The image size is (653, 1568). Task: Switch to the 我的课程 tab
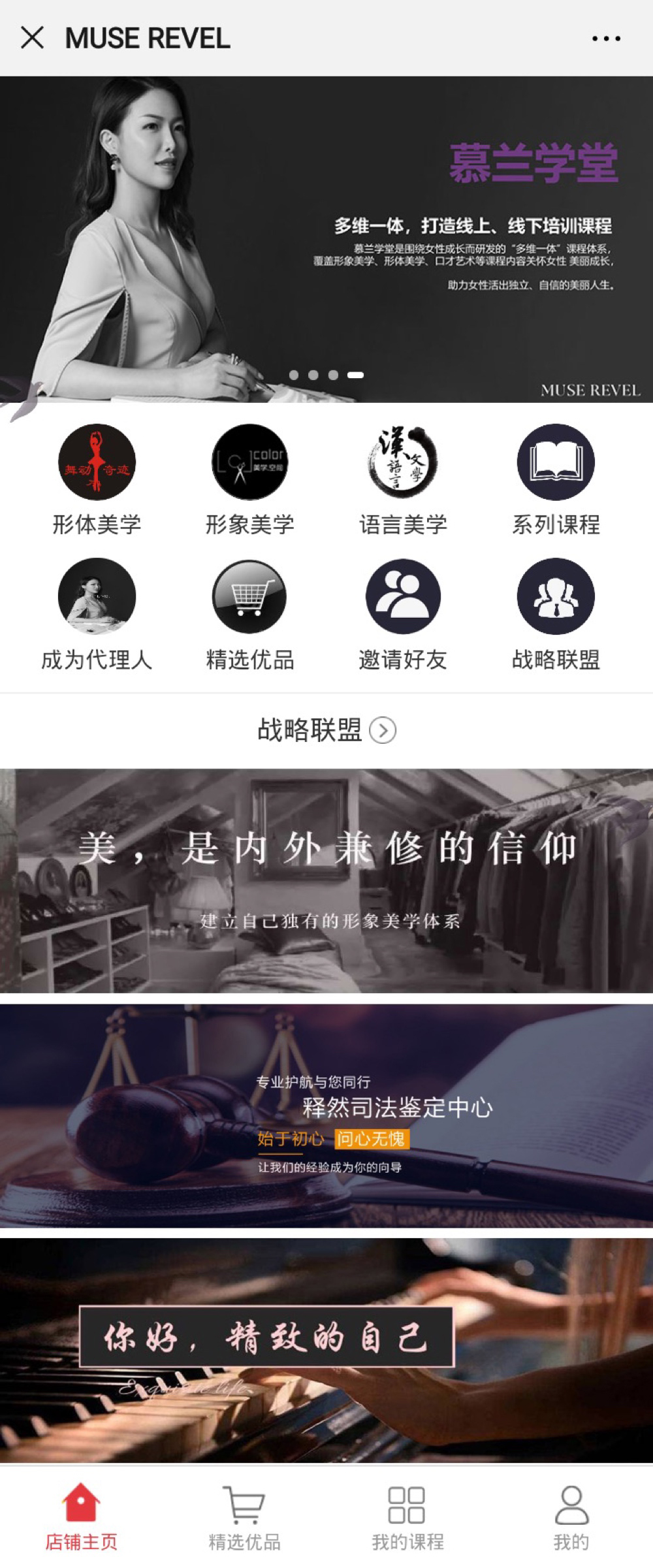[407, 1518]
